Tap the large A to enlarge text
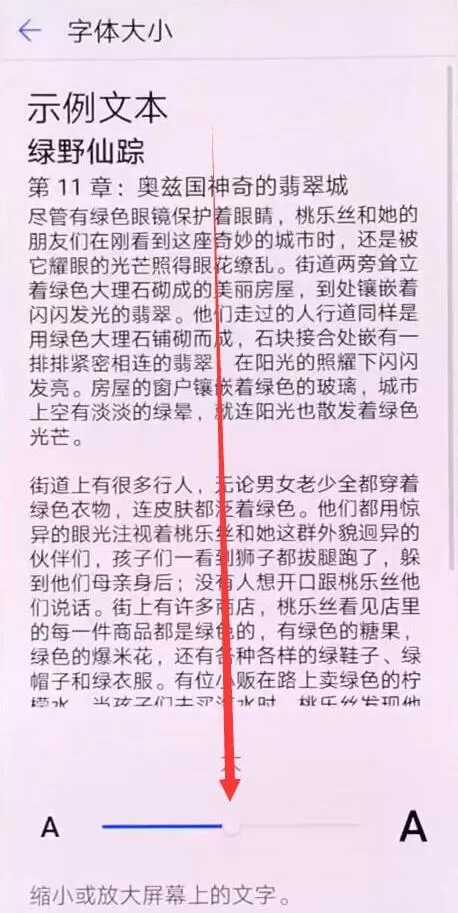The width and height of the screenshot is (458, 913). pyautogui.click(x=413, y=826)
